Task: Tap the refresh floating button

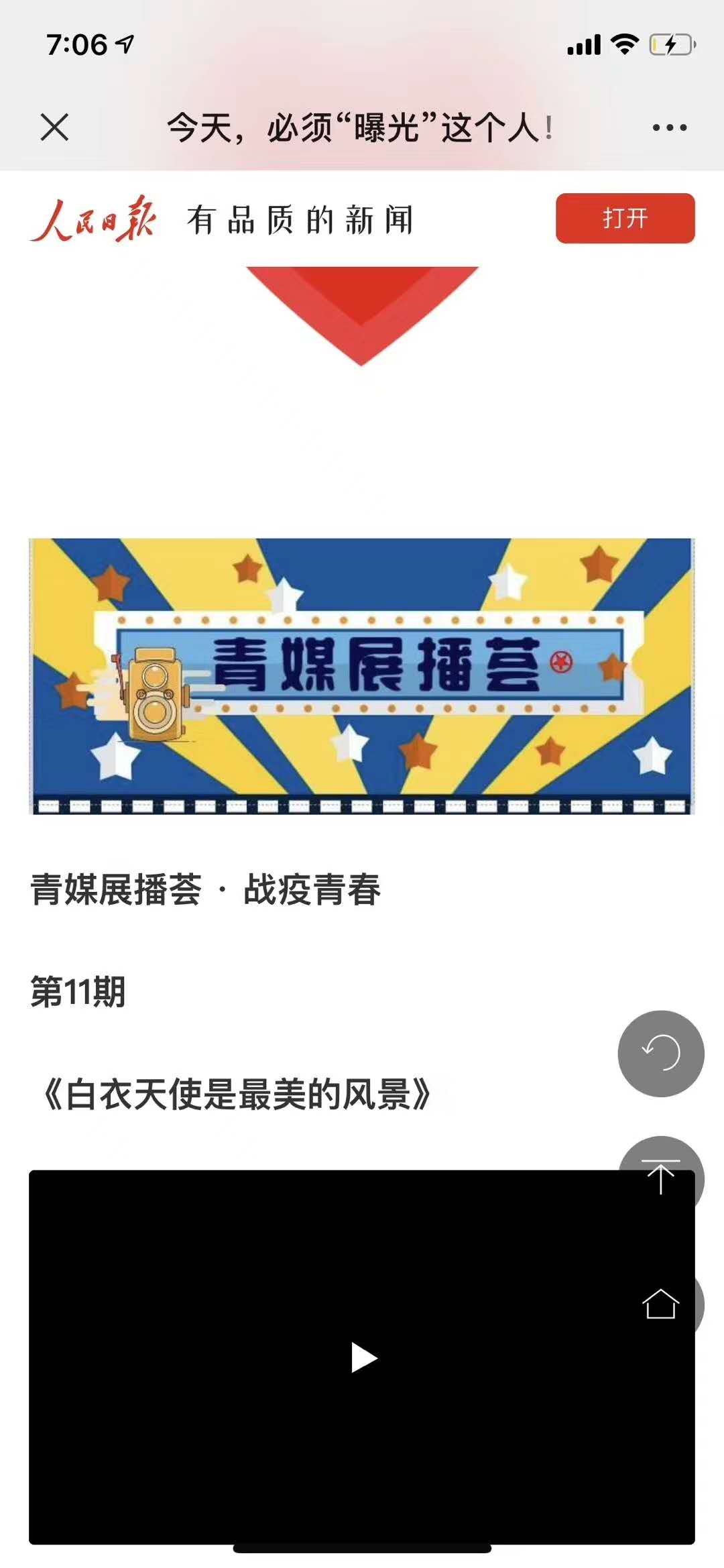Action: (661, 1054)
